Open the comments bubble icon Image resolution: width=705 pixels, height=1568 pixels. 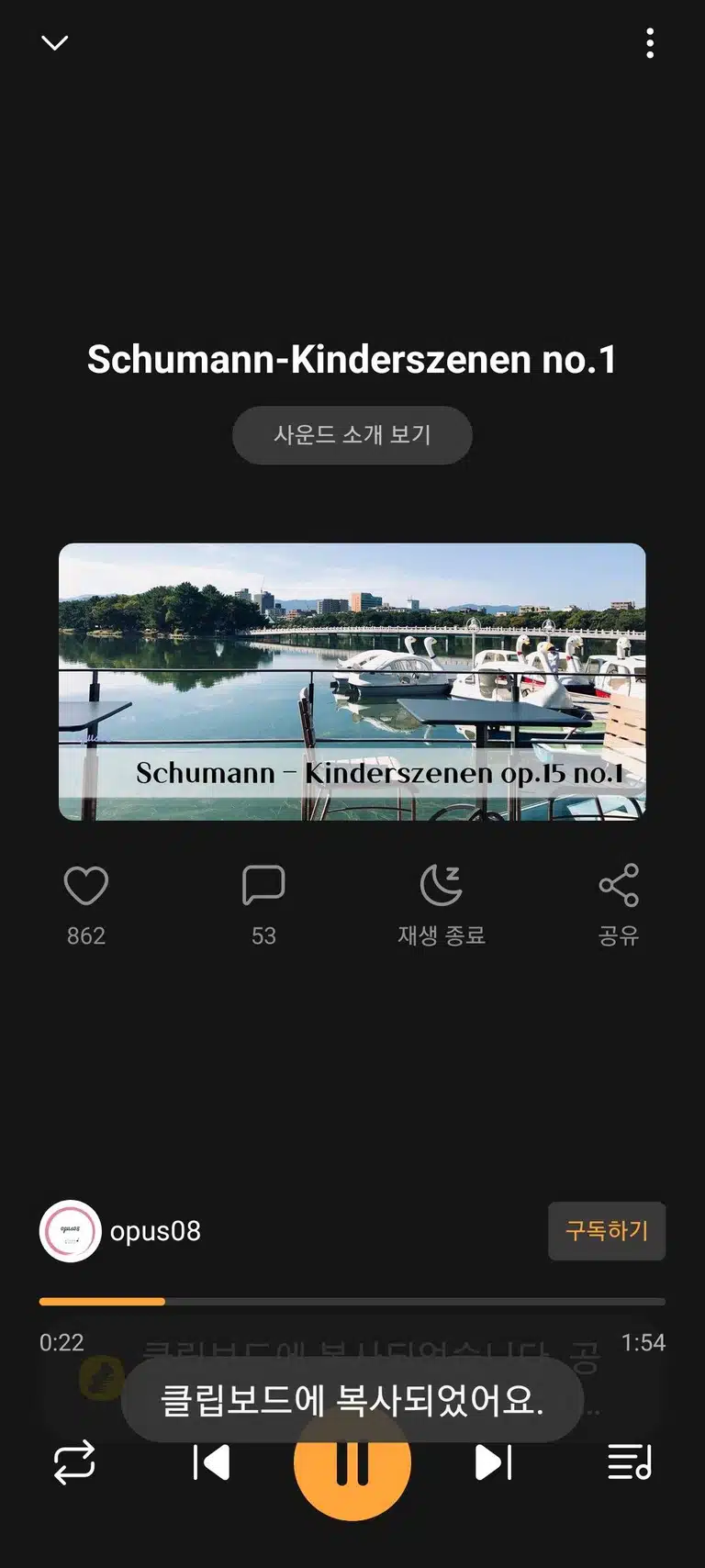point(263,886)
